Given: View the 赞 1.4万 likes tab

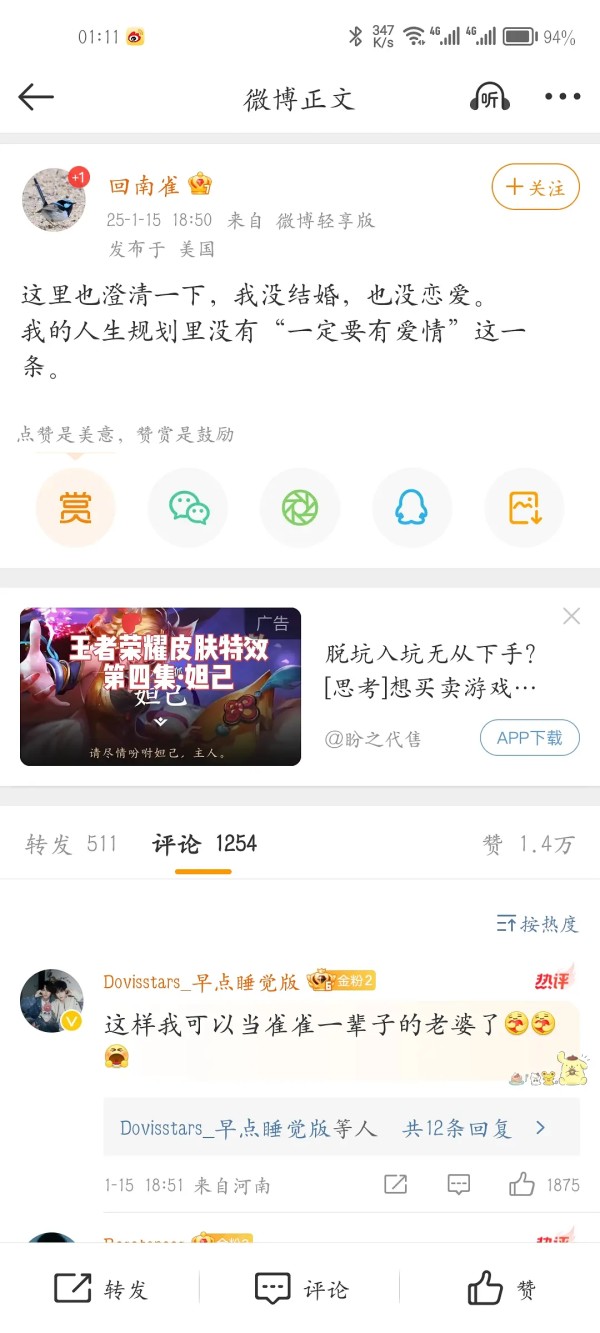Looking at the screenshot, I should coord(528,844).
